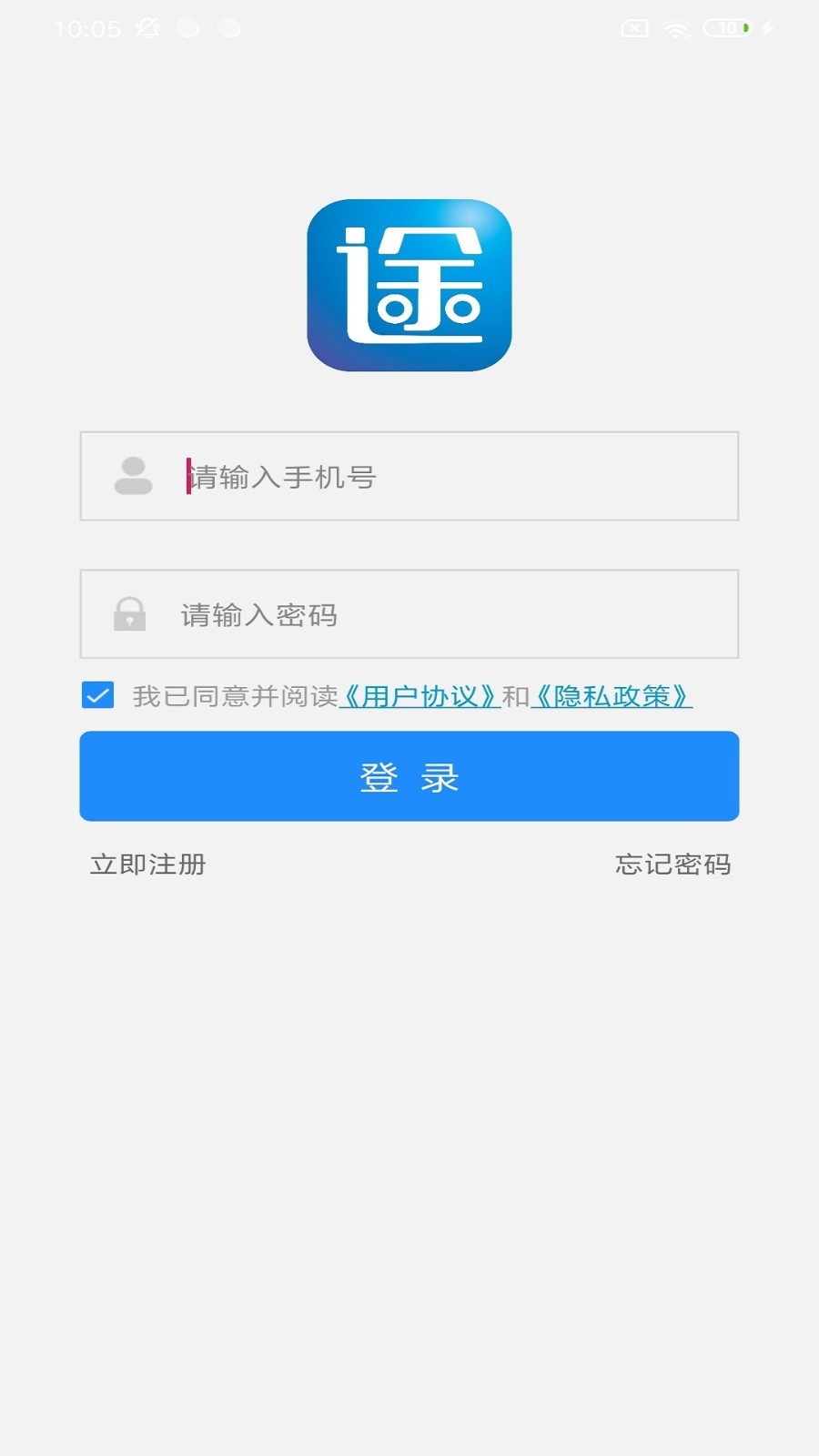
Task: Tap the charging bolt icon in the status bar
Action: (x=765, y=28)
